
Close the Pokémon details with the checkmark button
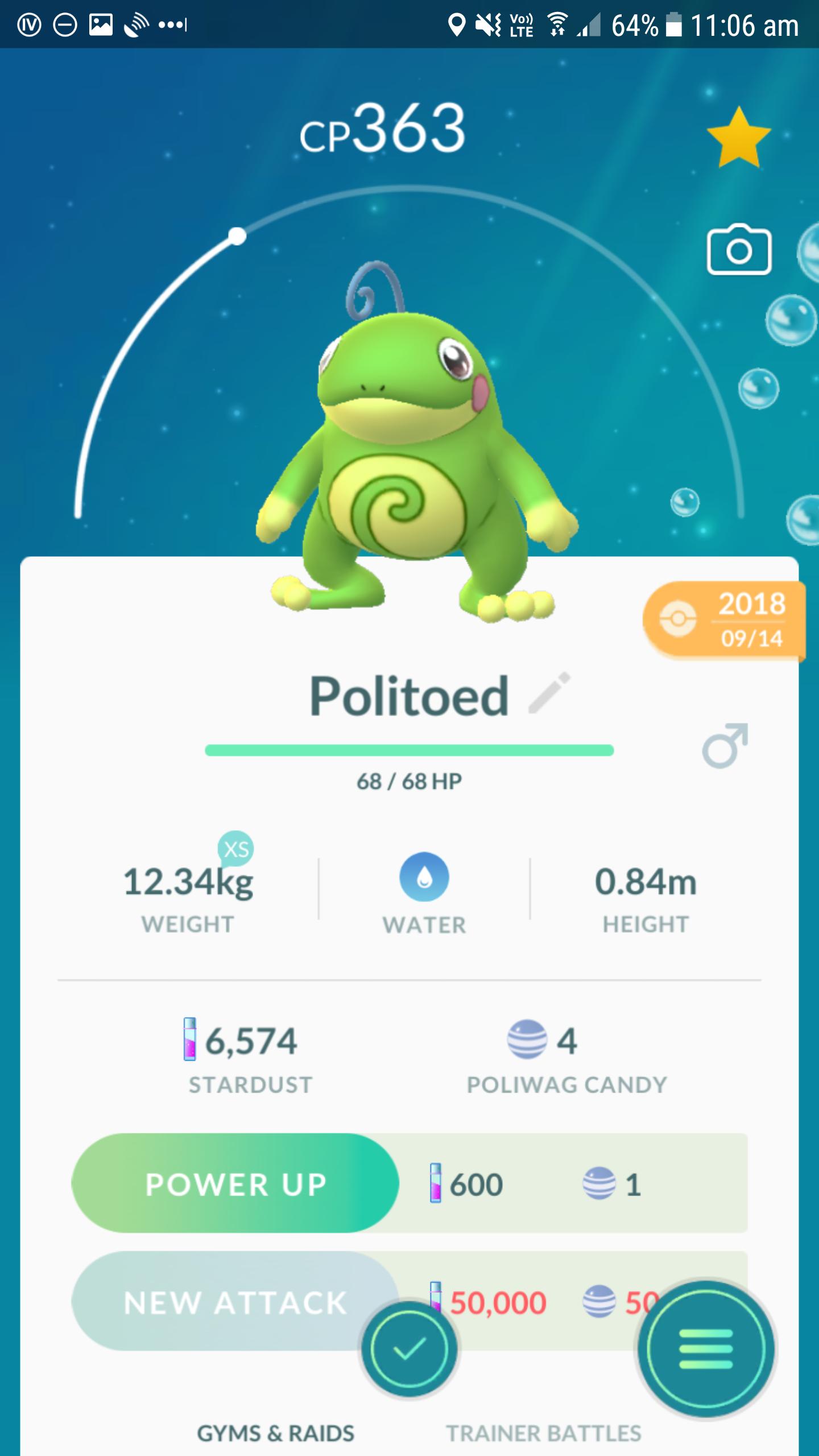click(x=409, y=1349)
